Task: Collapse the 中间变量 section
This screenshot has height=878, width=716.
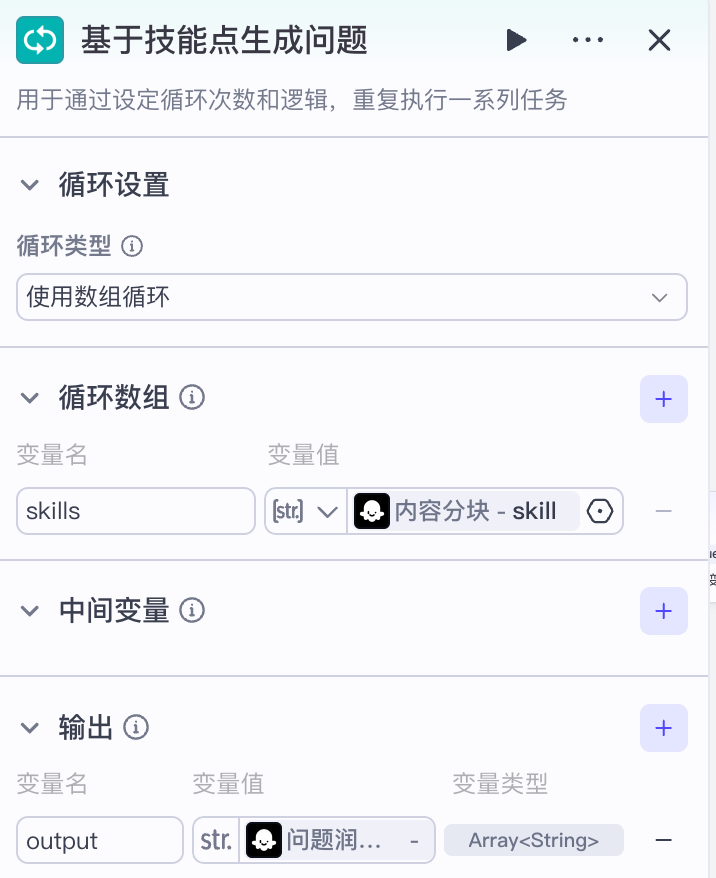Action: tap(30, 610)
